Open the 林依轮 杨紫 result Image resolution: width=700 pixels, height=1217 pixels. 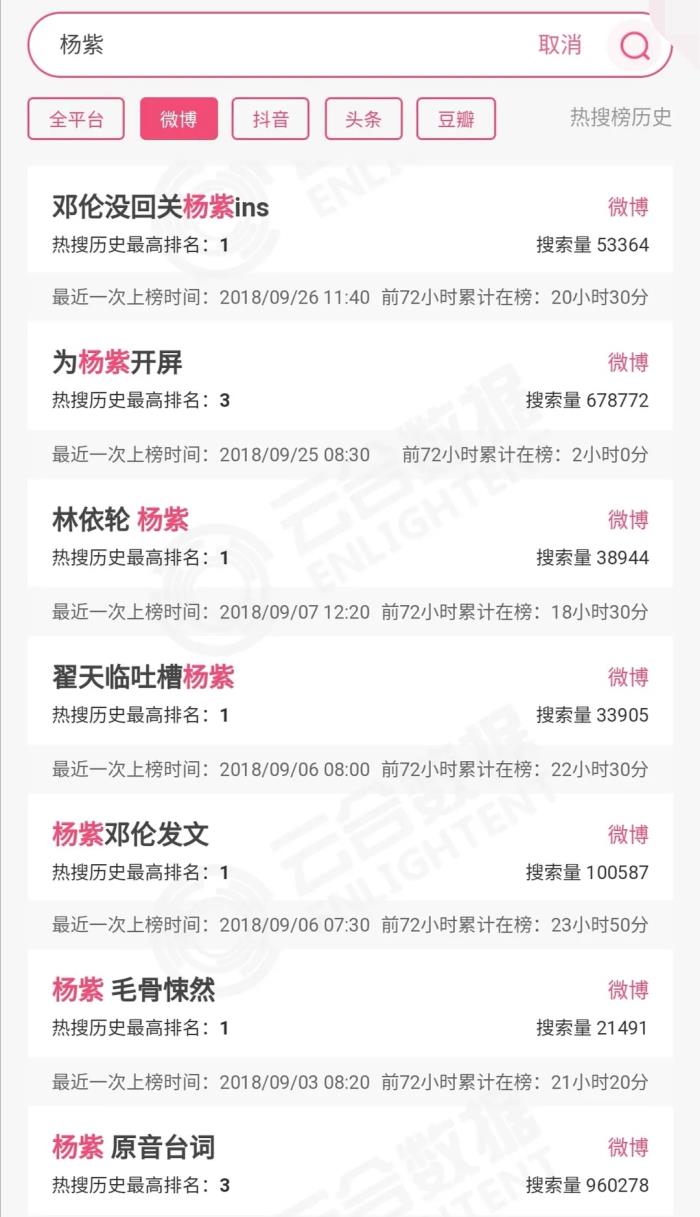pyautogui.click(x=121, y=519)
